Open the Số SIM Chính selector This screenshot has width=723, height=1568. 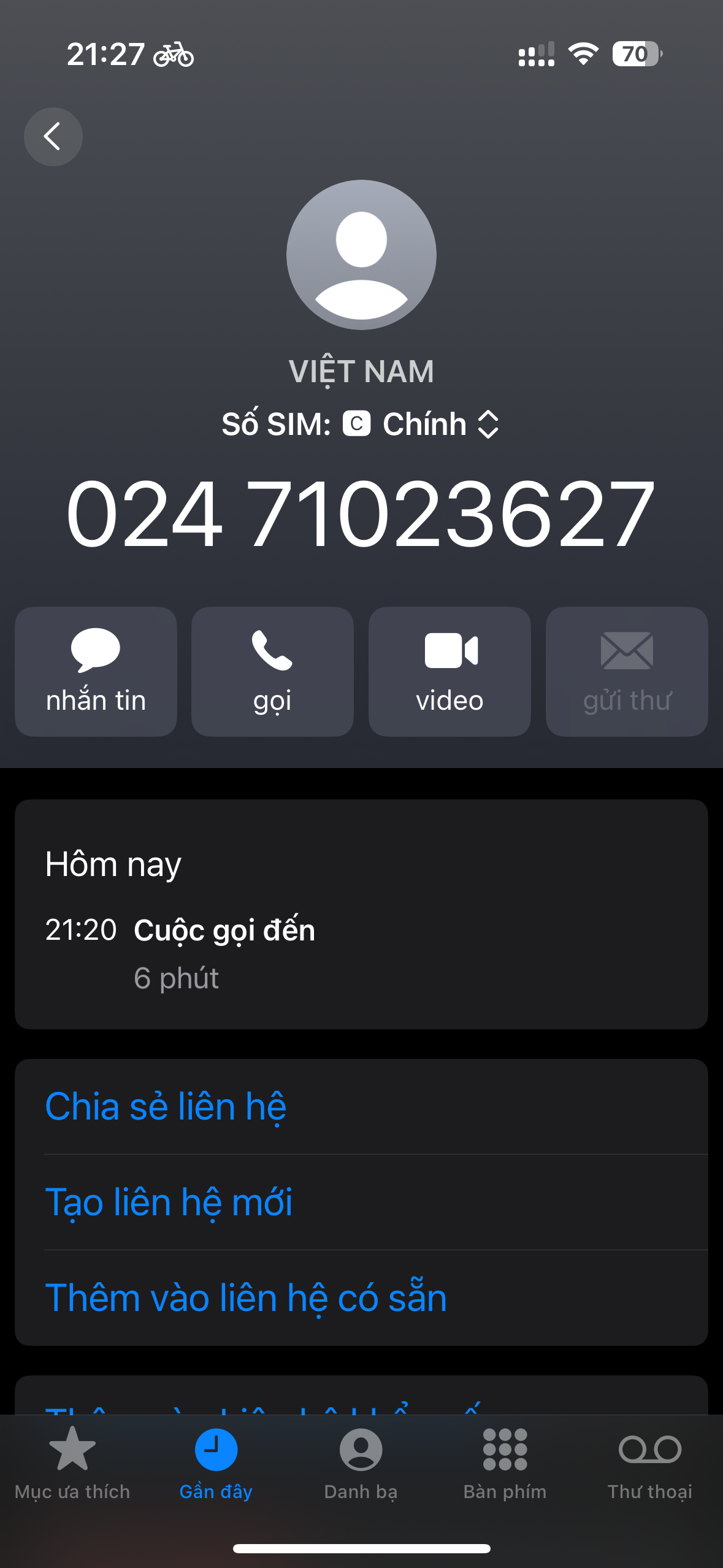pyautogui.click(x=423, y=424)
